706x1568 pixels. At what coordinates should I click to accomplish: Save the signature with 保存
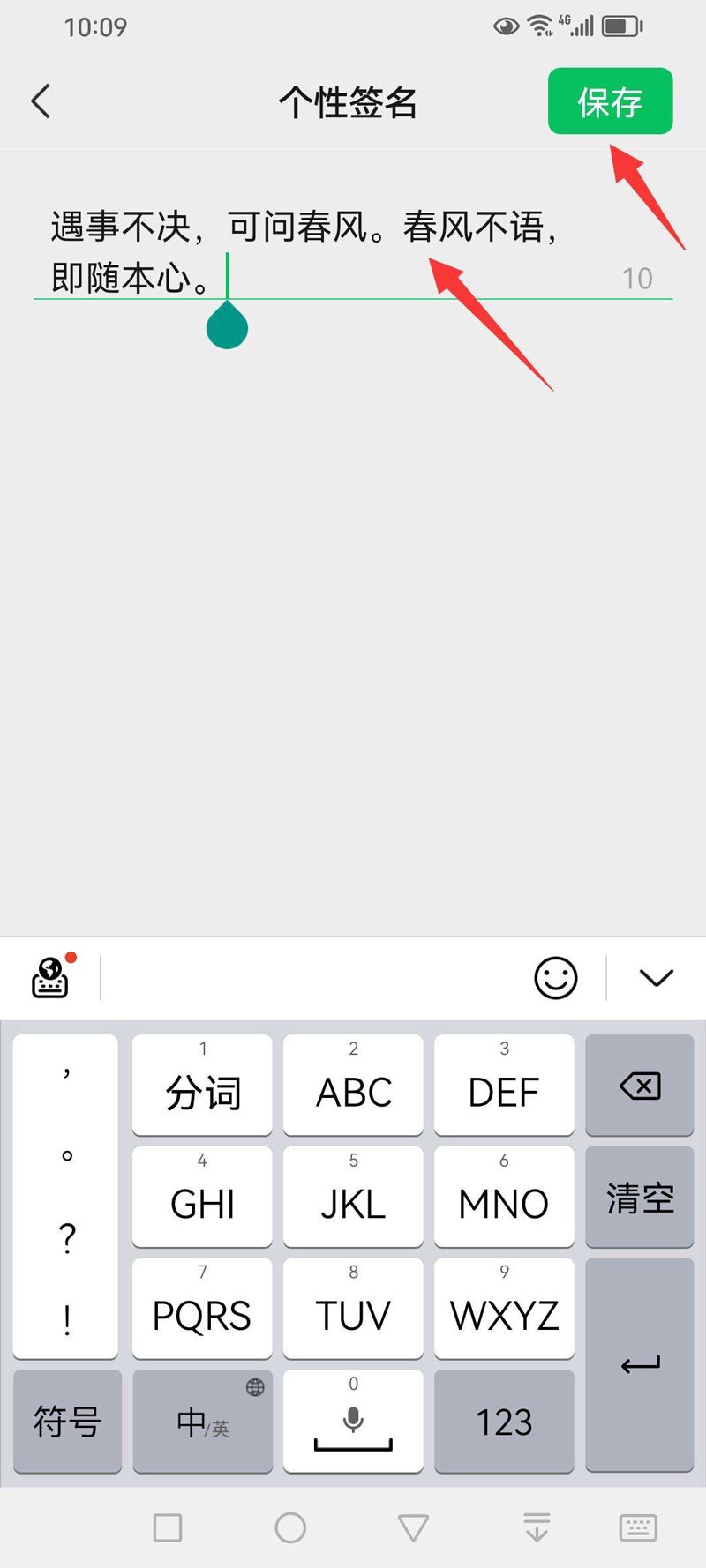(610, 101)
